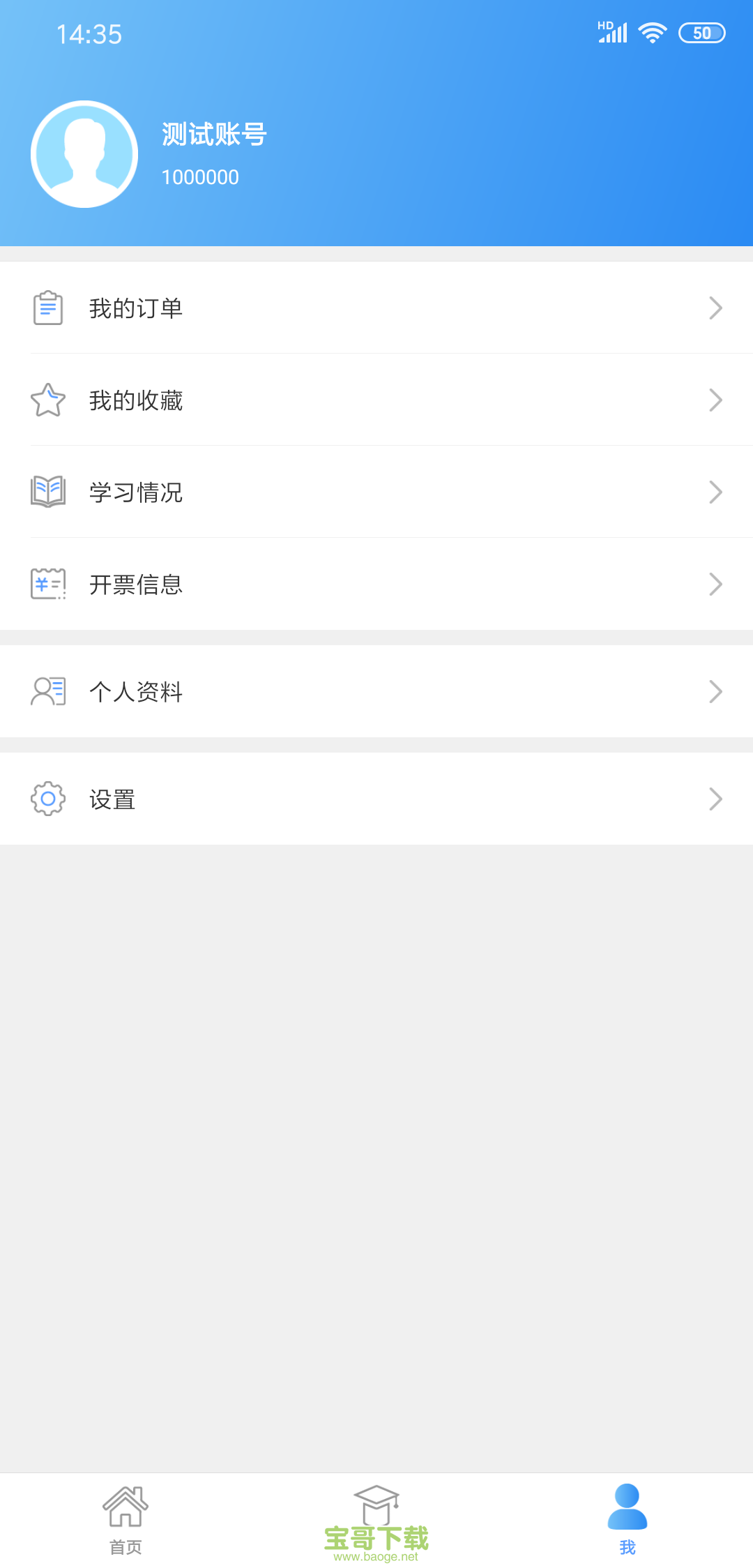Image resolution: width=753 pixels, height=1568 pixels.
Task: Click the 个人资料 ID card icon
Action: point(47,691)
